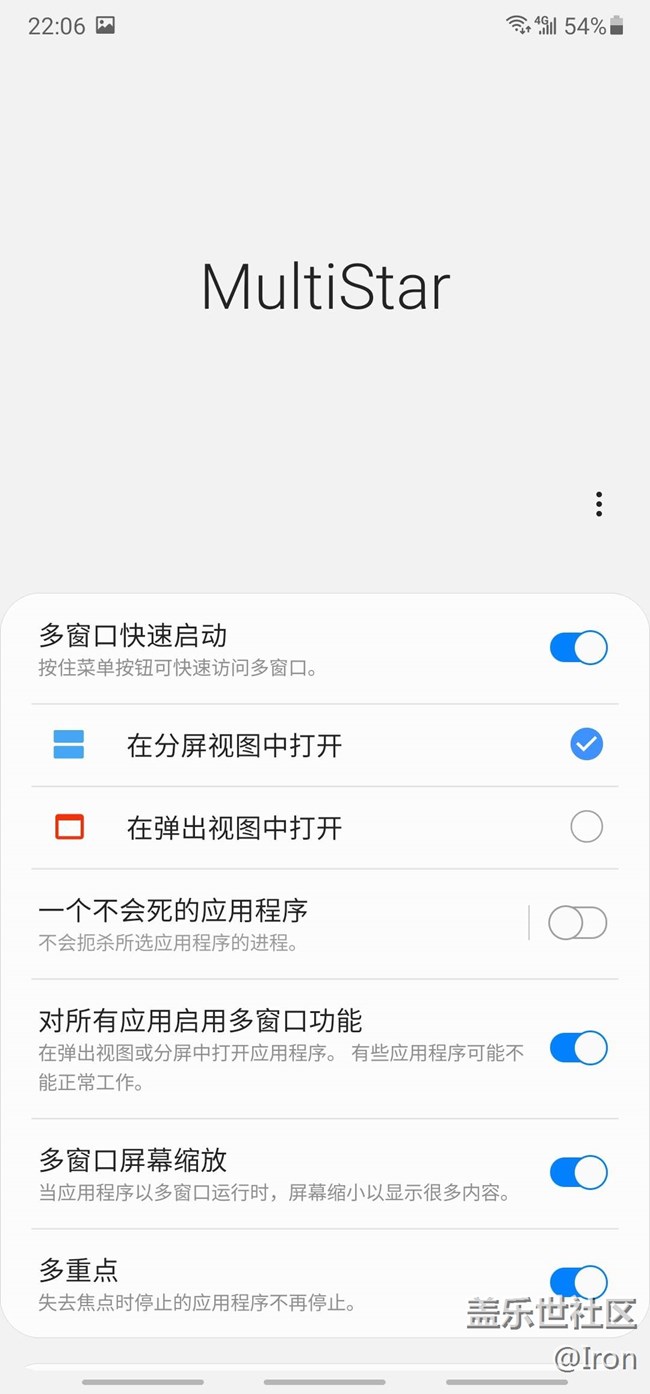
Task: Turn off 多窗口屏幕缩放 switch
Action: pos(578,1172)
